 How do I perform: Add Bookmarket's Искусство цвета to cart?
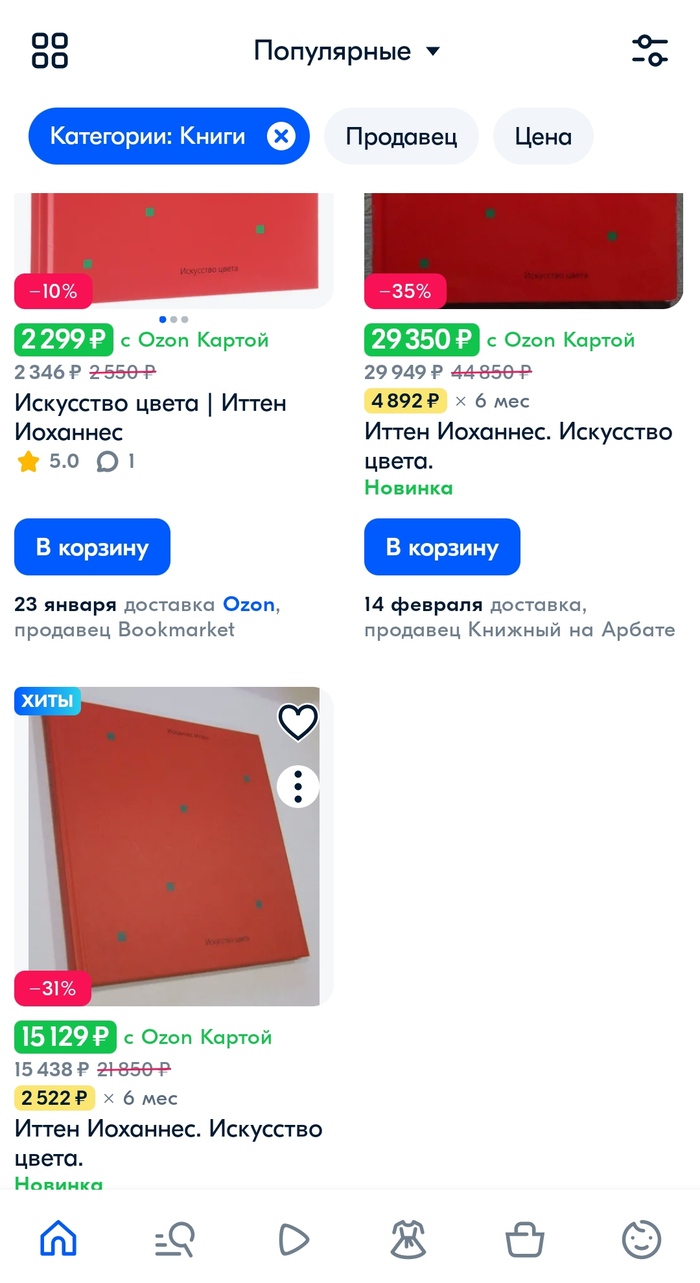[92, 547]
